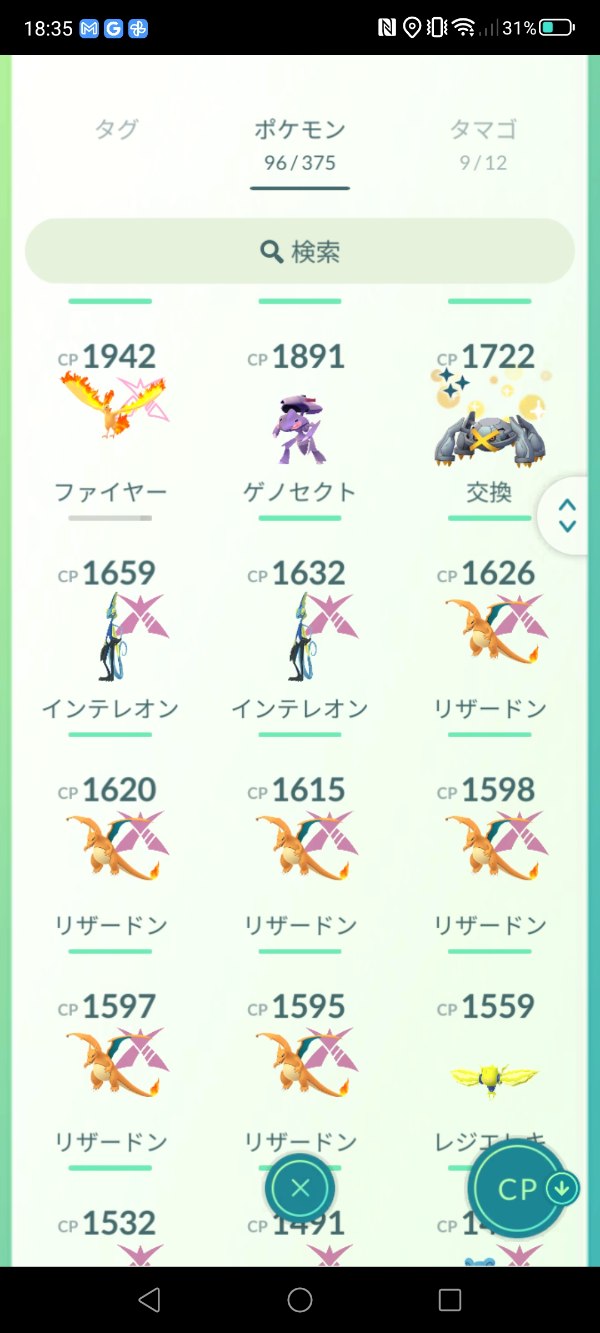Open the 検索 search field
This screenshot has width=600, height=1333.
pos(300,251)
